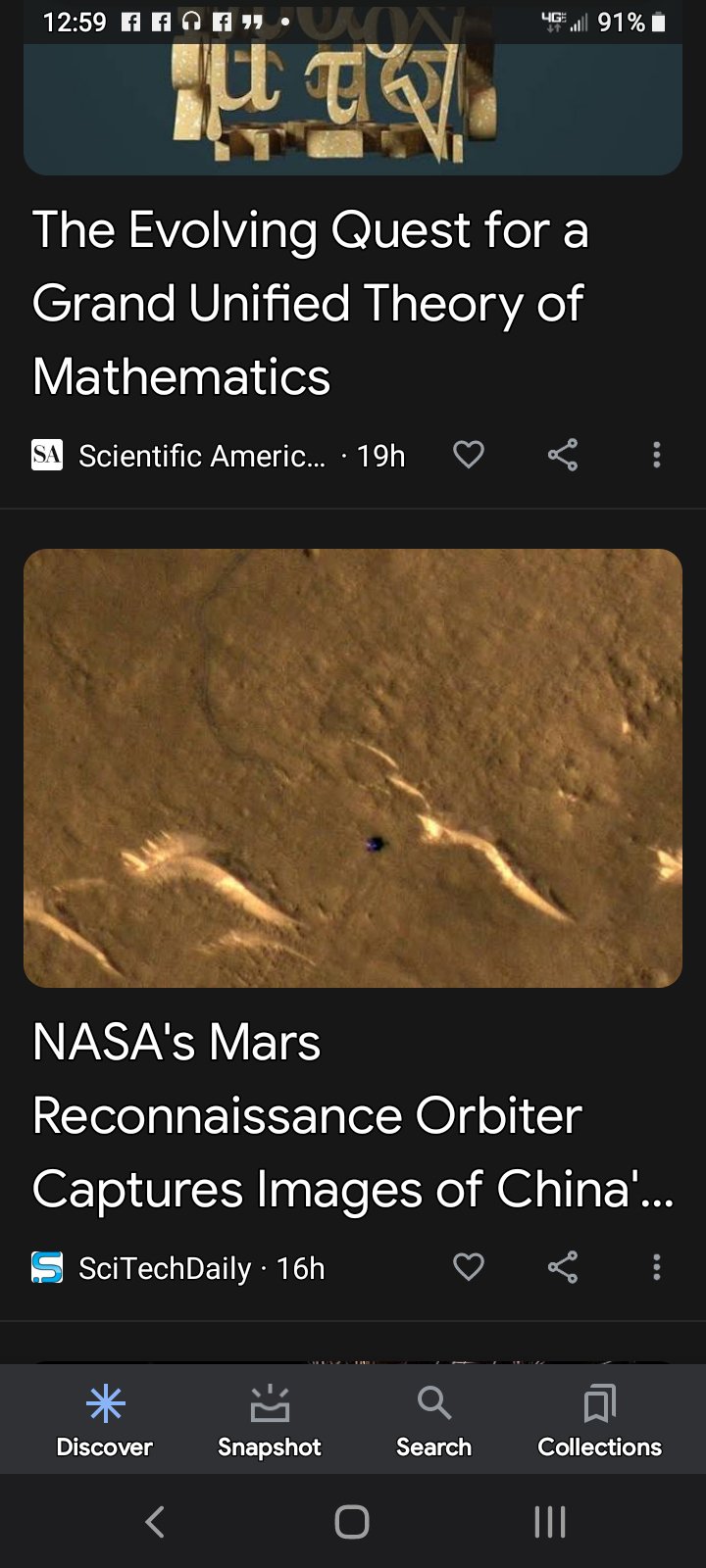Share the NASA Mars Orbiter article
The width and height of the screenshot is (706, 1568).
(x=563, y=1267)
